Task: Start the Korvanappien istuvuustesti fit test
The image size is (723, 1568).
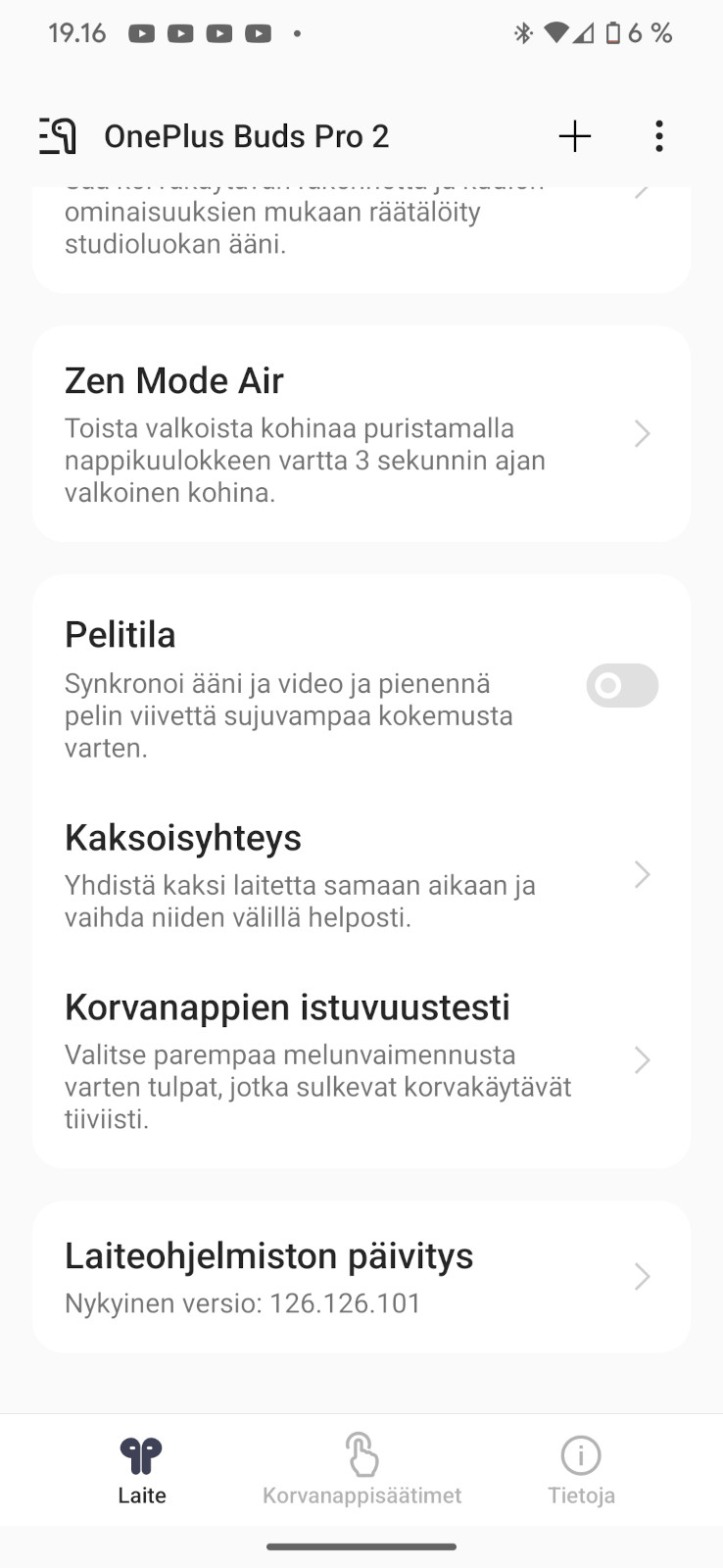Action: coord(361,1060)
